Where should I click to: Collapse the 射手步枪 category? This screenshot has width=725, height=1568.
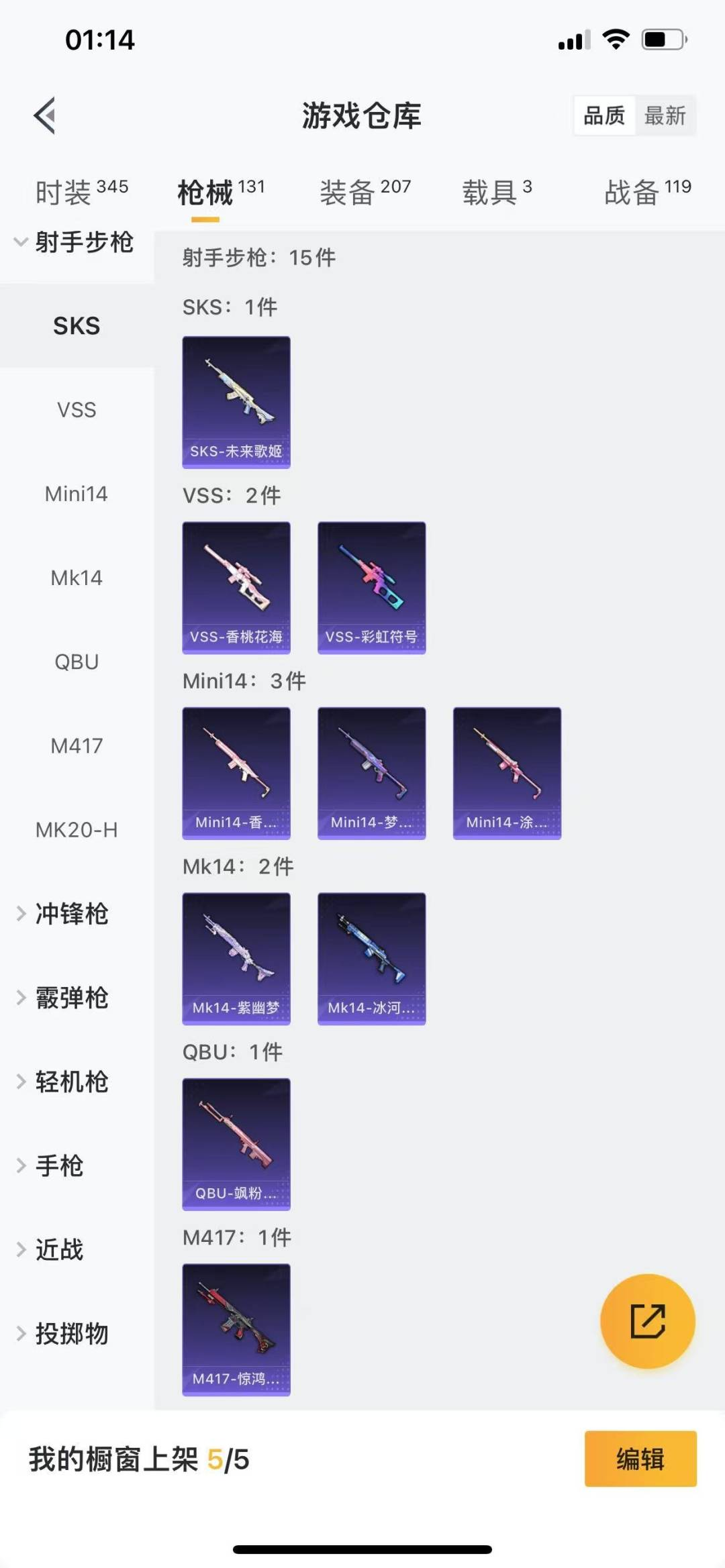74,242
